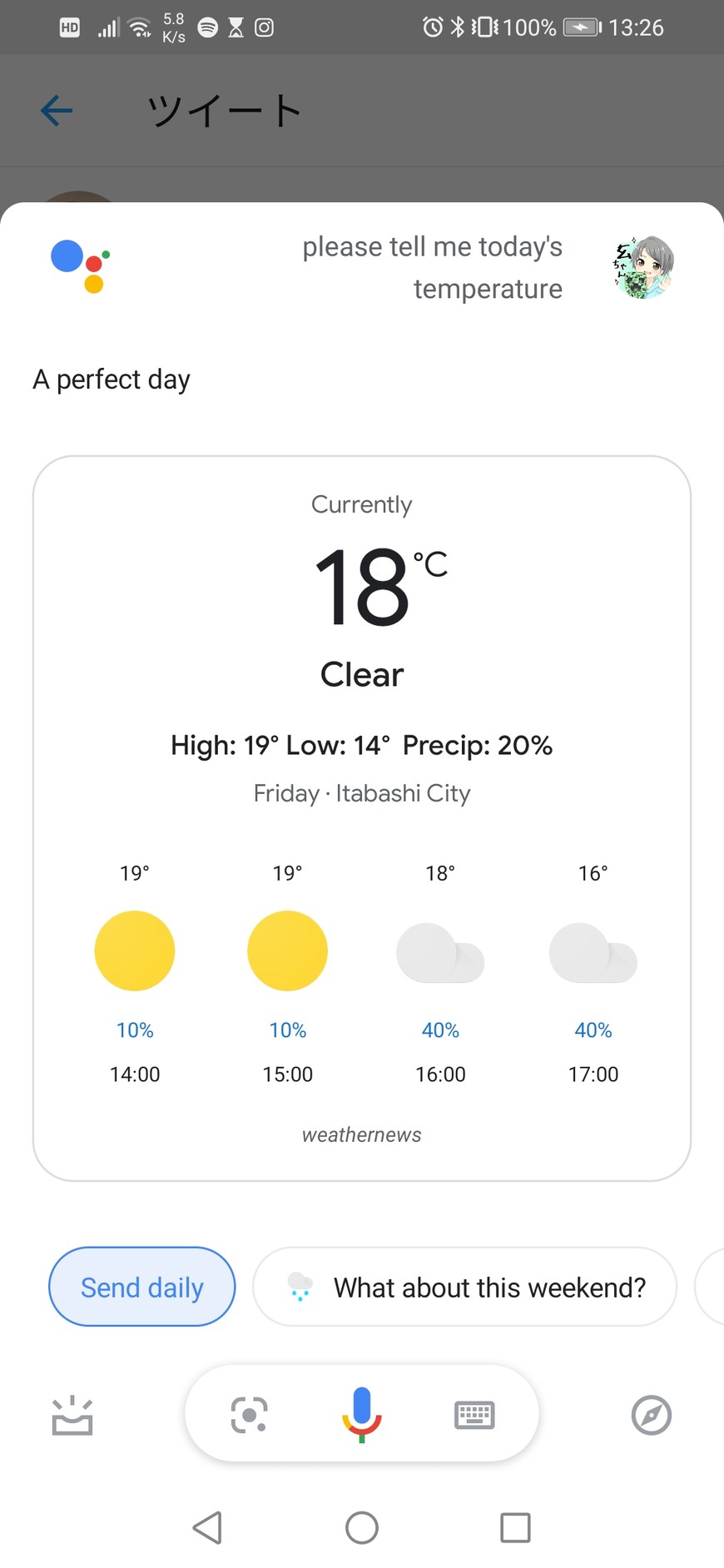Select the 'What about this weekend?' suggestion
The width and height of the screenshot is (724, 1568).
click(464, 1287)
